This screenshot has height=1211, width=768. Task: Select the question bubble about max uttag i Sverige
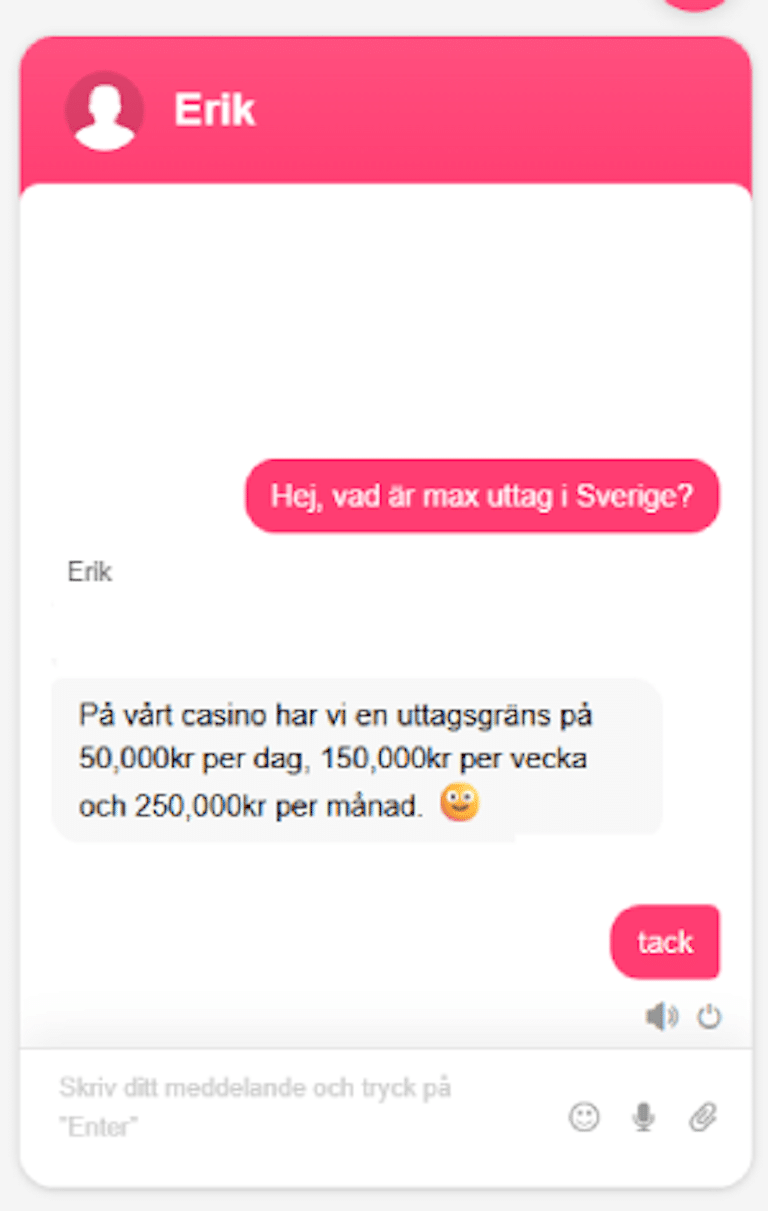point(482,496)
